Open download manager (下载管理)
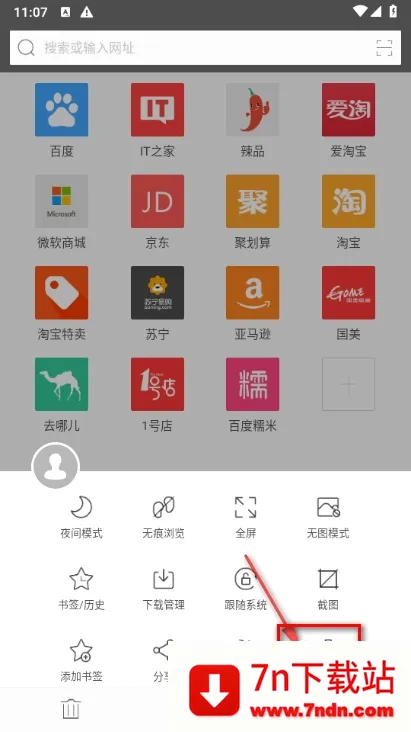The height and width of the screenshot is (732, 411). click(x=163, y=589)
